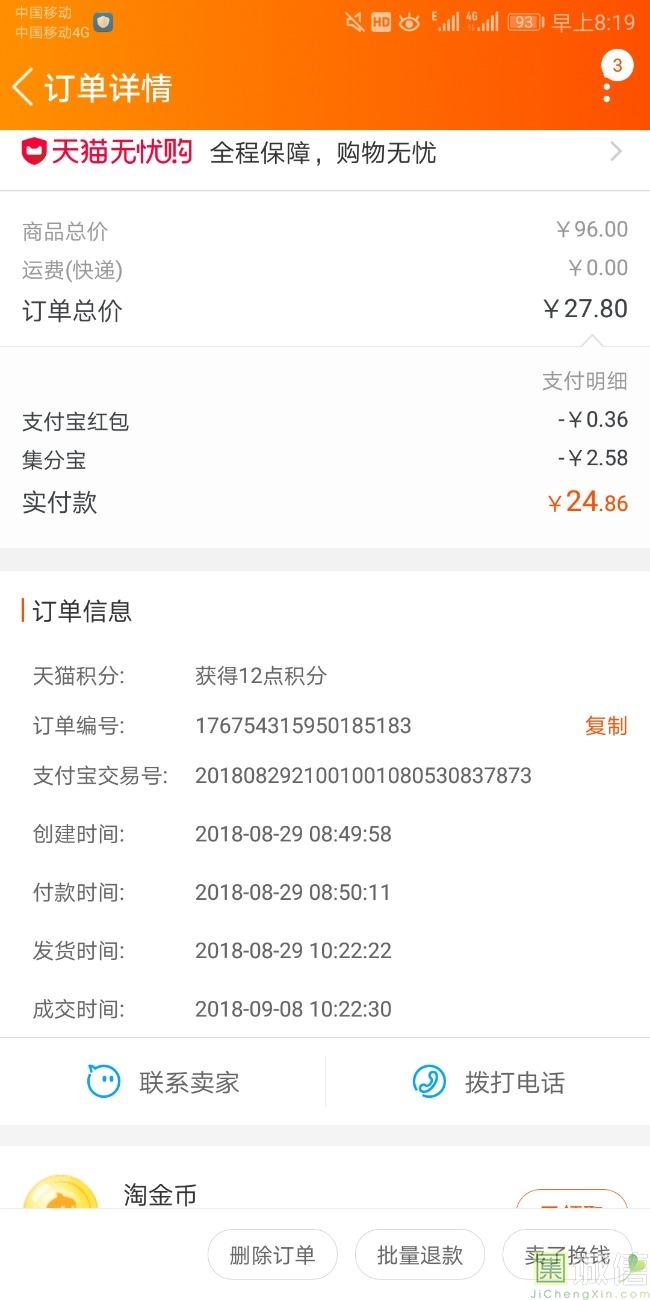Call the seller with 拨打电话
This screenshot has width=650, height=1300.
tap(488, 1082)
